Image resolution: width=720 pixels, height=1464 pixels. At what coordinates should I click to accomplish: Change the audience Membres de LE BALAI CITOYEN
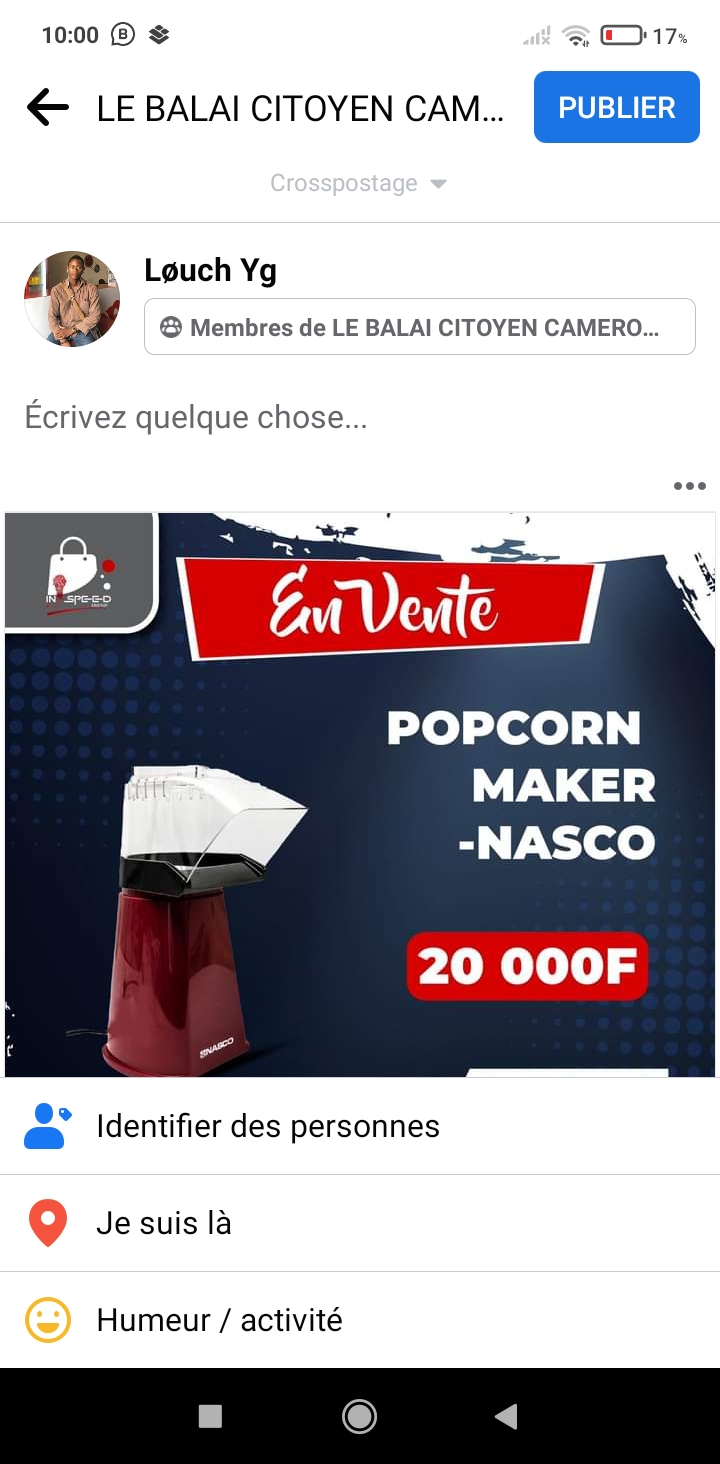(419, 327)
